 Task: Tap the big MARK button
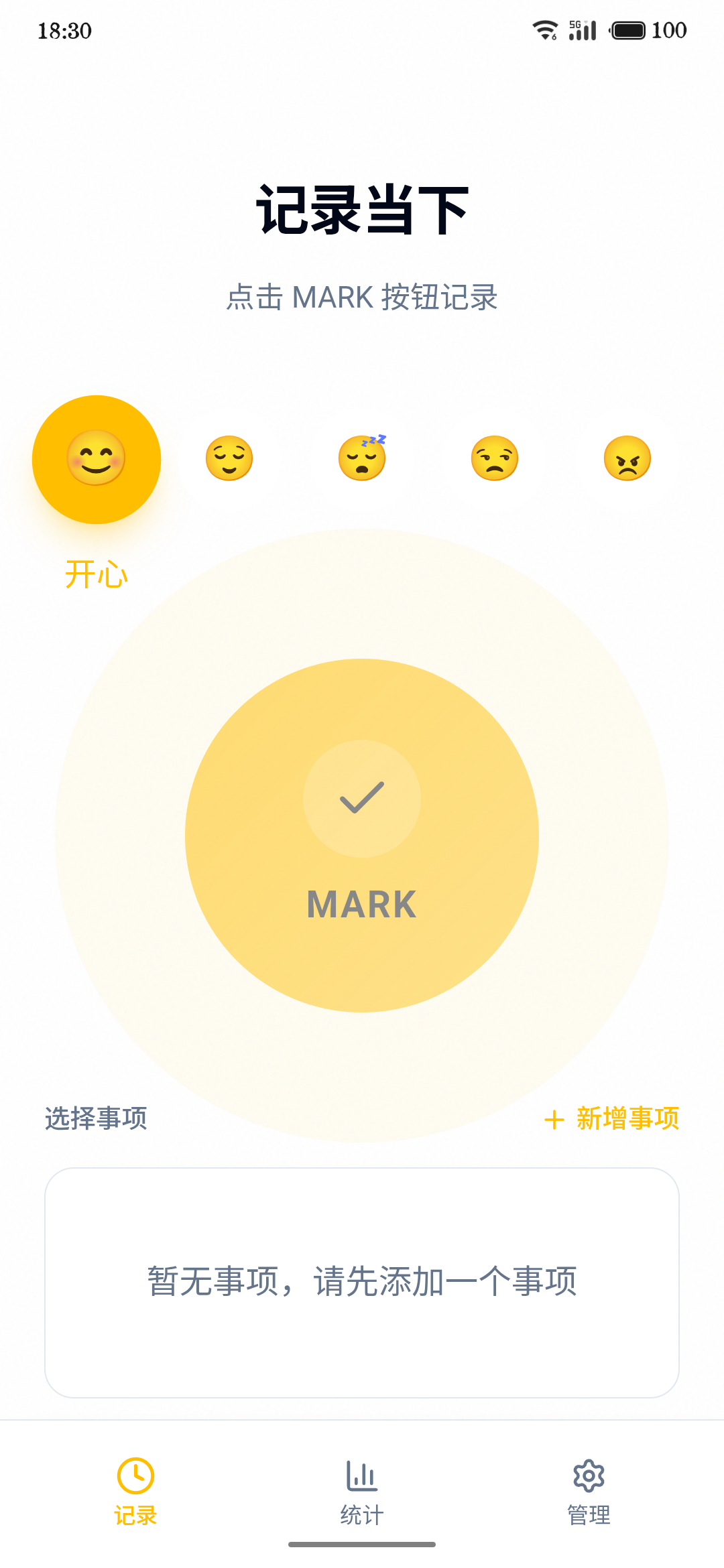point(362,835)
